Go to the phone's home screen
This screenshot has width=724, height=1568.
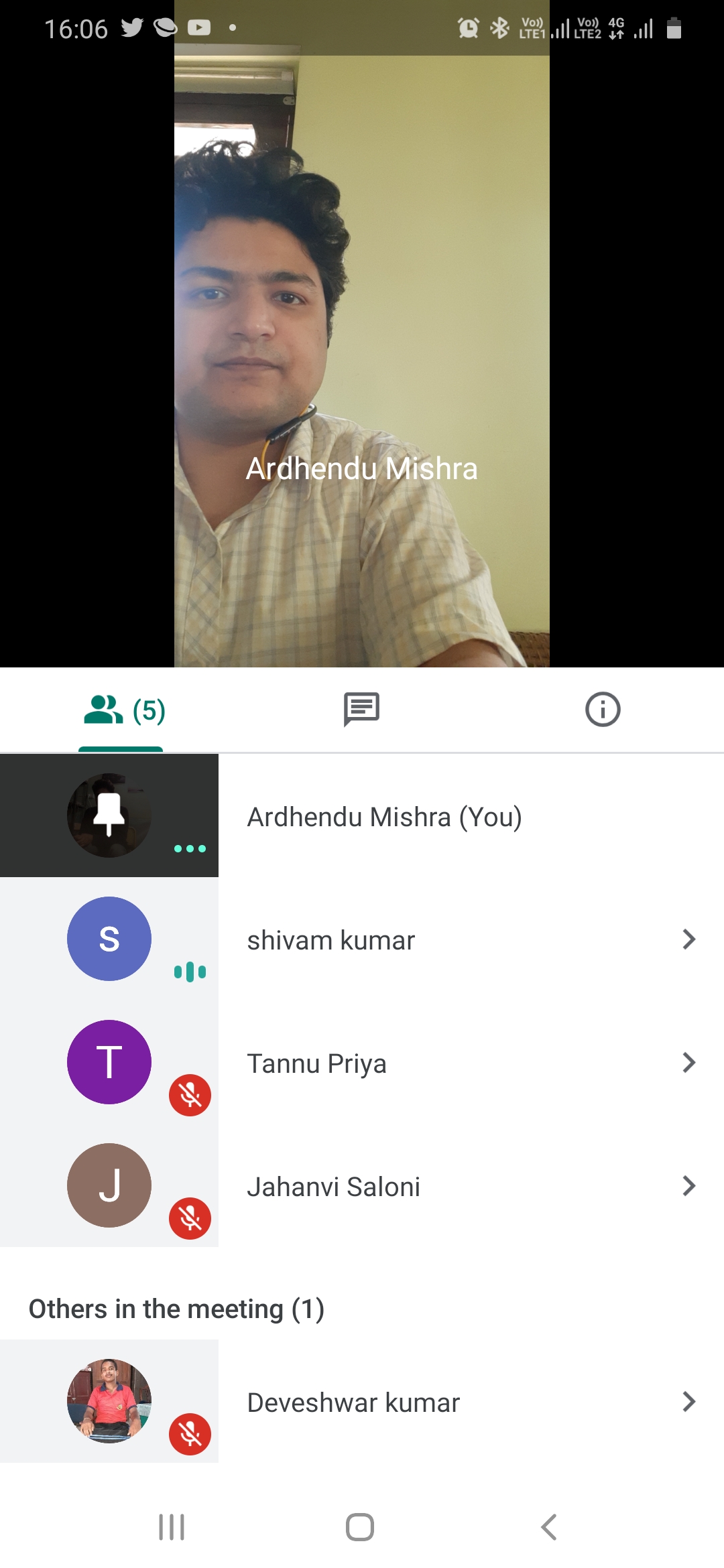(360, 1528)
